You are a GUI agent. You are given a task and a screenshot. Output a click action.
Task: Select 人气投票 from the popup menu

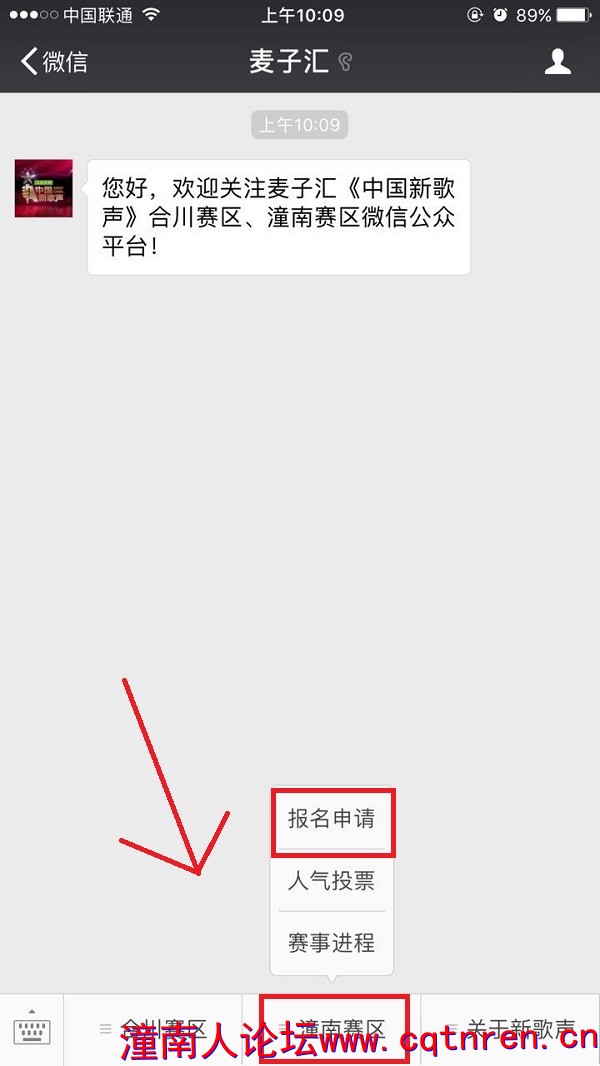pyautogui.click(x=332, y=881)
